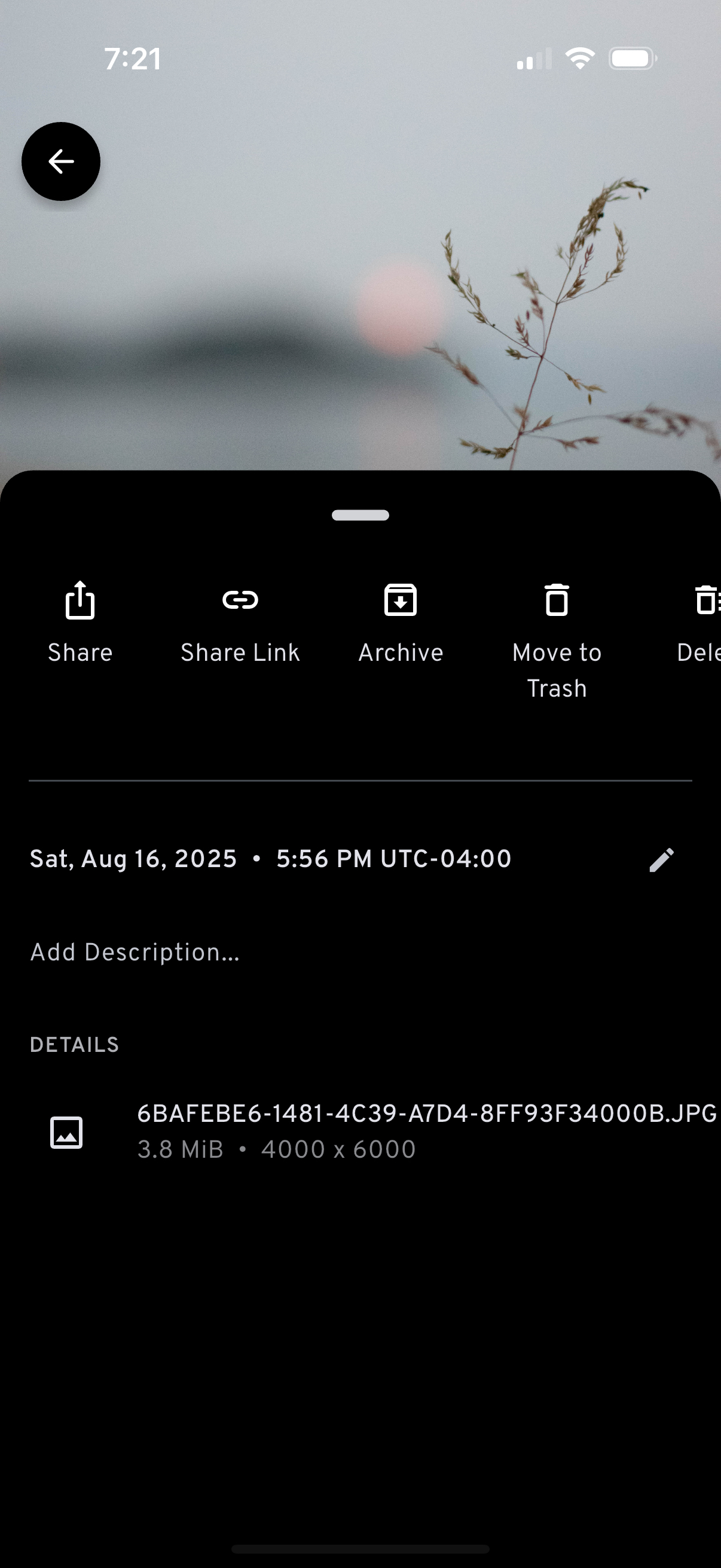
Task: Go back using the arrow button
Action: 61,162
